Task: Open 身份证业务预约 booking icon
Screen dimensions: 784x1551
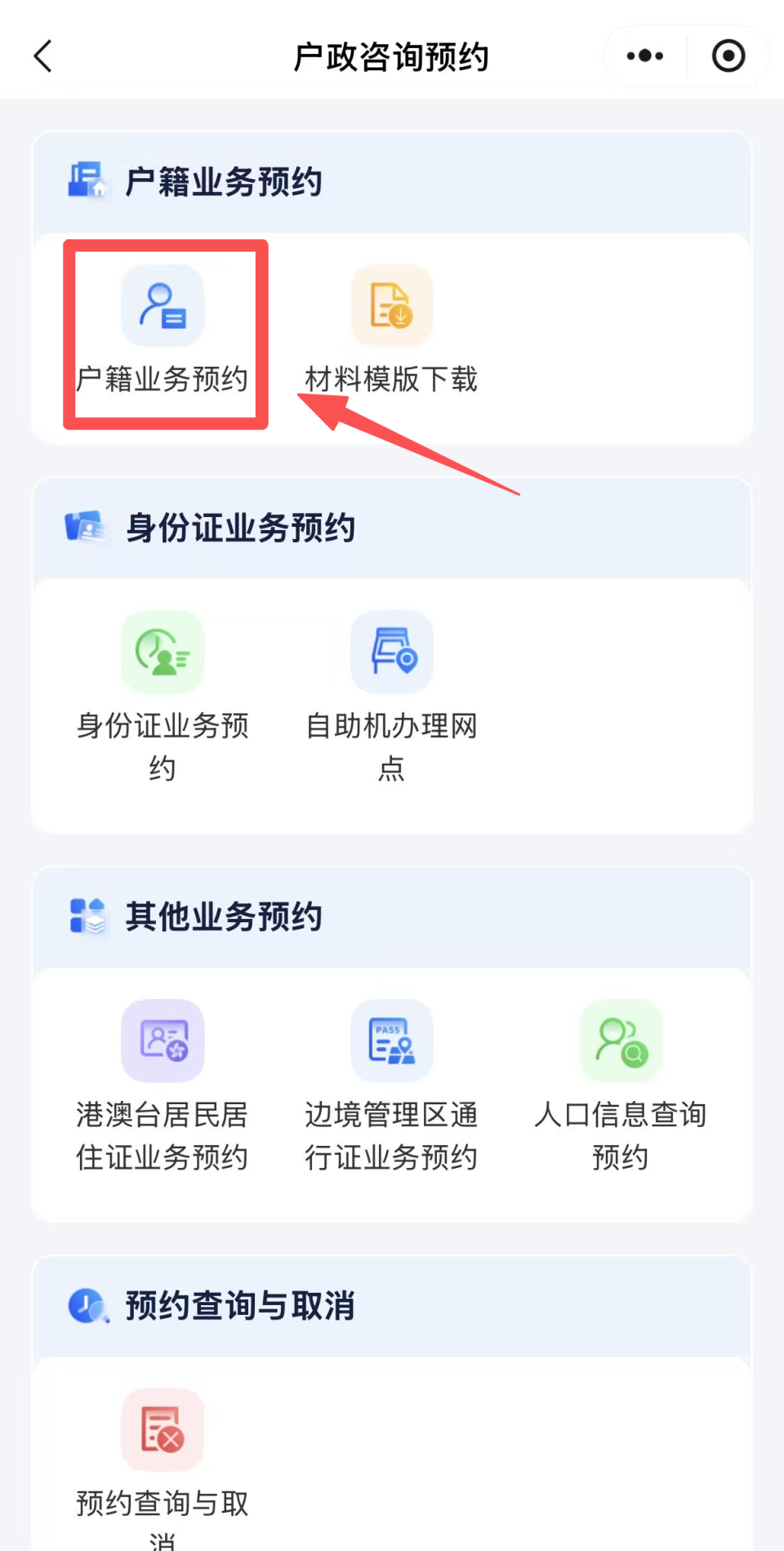Action: 162,653
